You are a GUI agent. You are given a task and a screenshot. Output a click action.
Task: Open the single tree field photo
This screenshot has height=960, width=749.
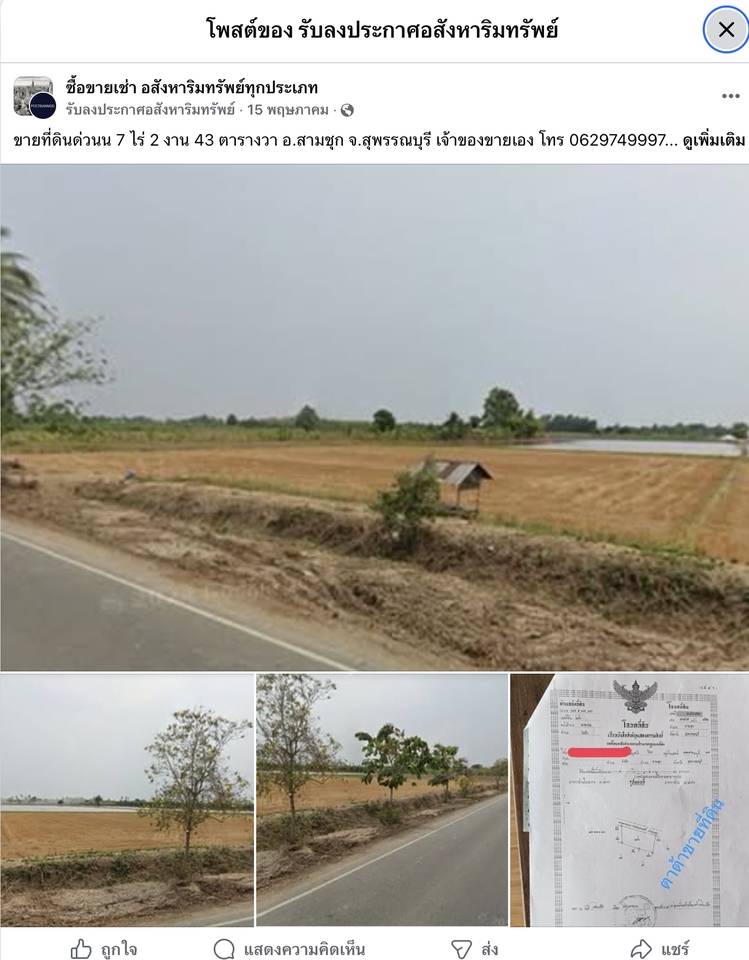pos(127,800)
